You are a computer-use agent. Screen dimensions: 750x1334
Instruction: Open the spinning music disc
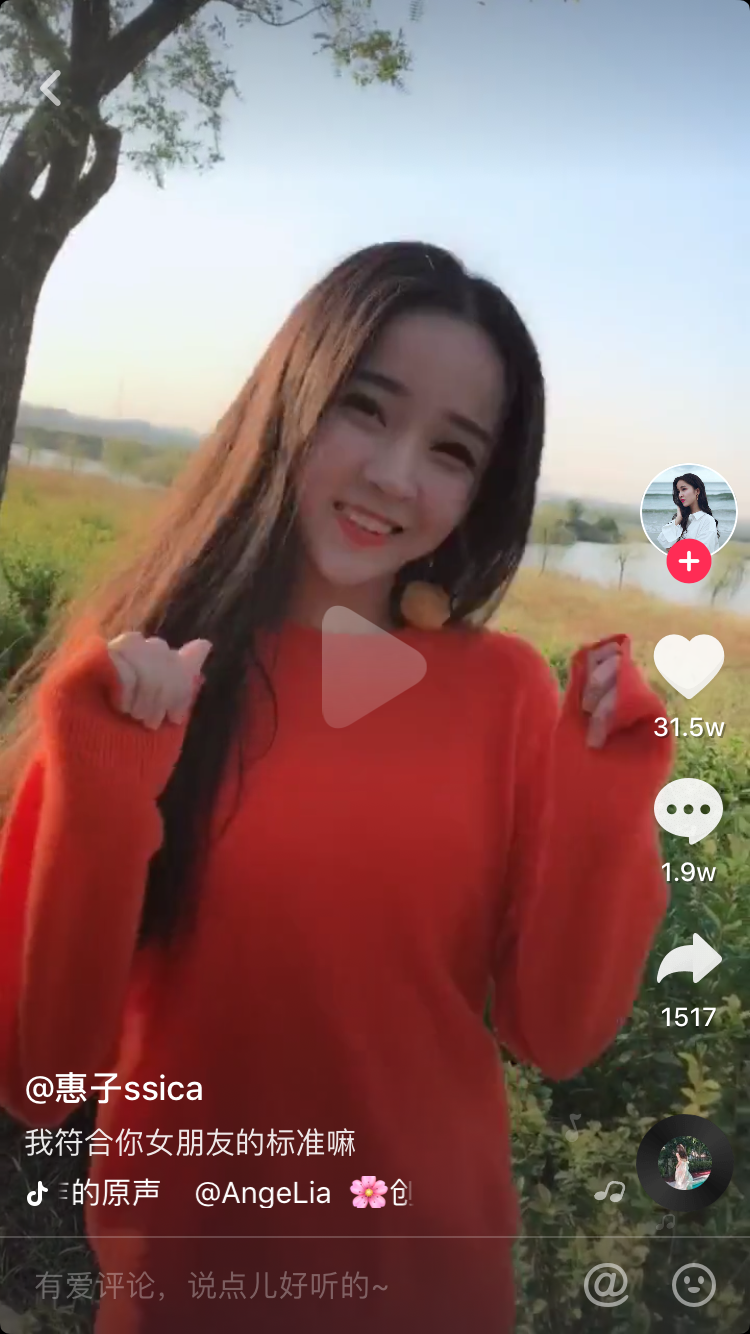685,1164
